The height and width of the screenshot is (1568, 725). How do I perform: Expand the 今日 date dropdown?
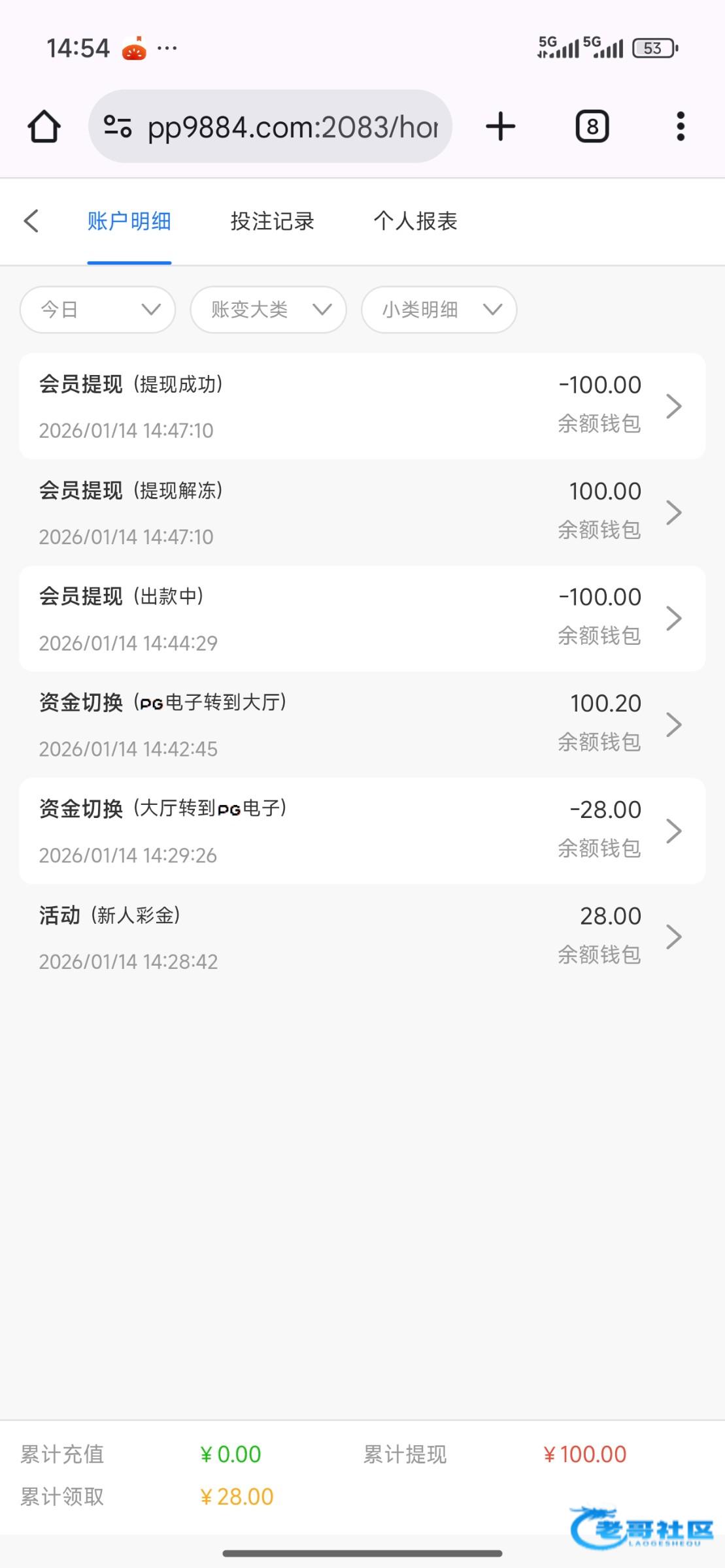pyautogui.click(x=98, y=310)
